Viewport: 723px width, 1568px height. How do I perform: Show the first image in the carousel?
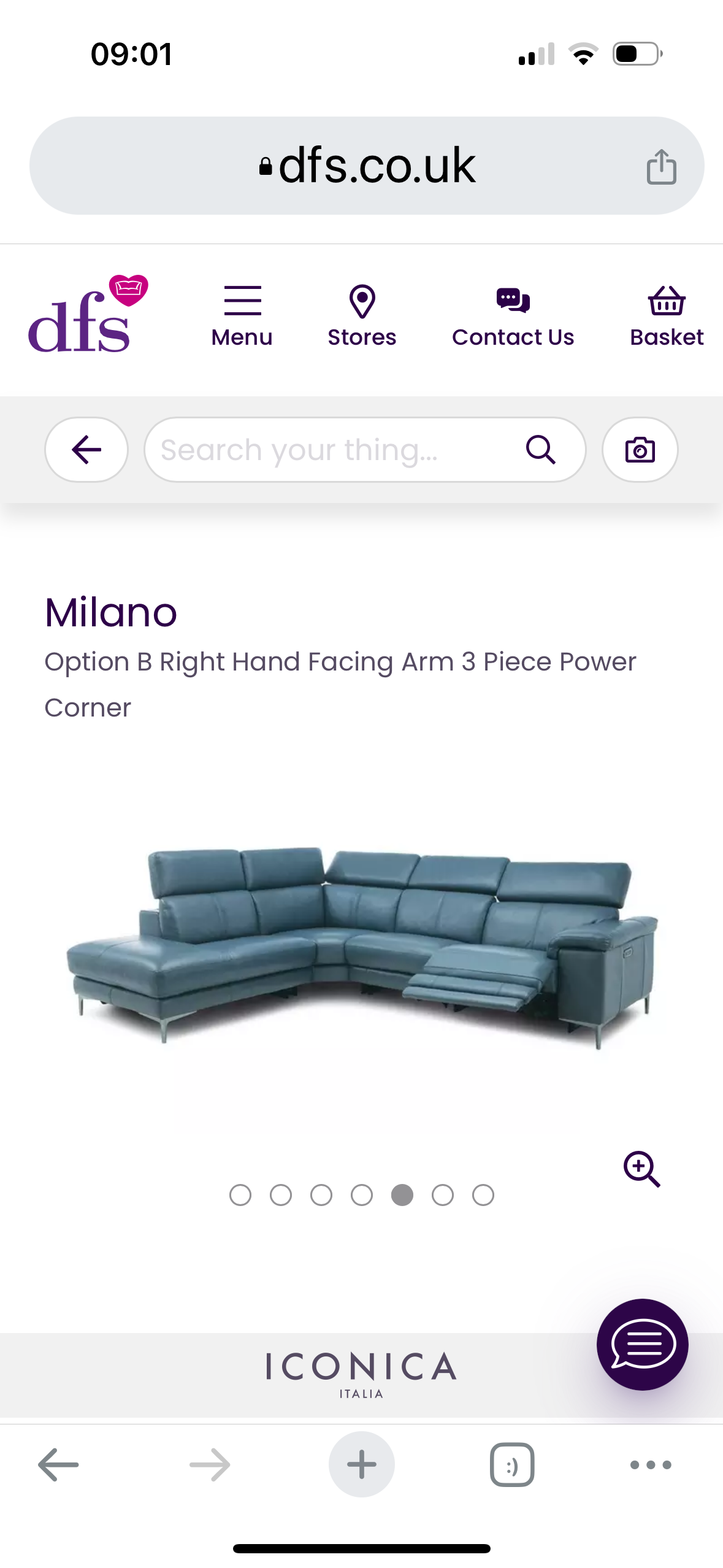[x=240, y=1195]
